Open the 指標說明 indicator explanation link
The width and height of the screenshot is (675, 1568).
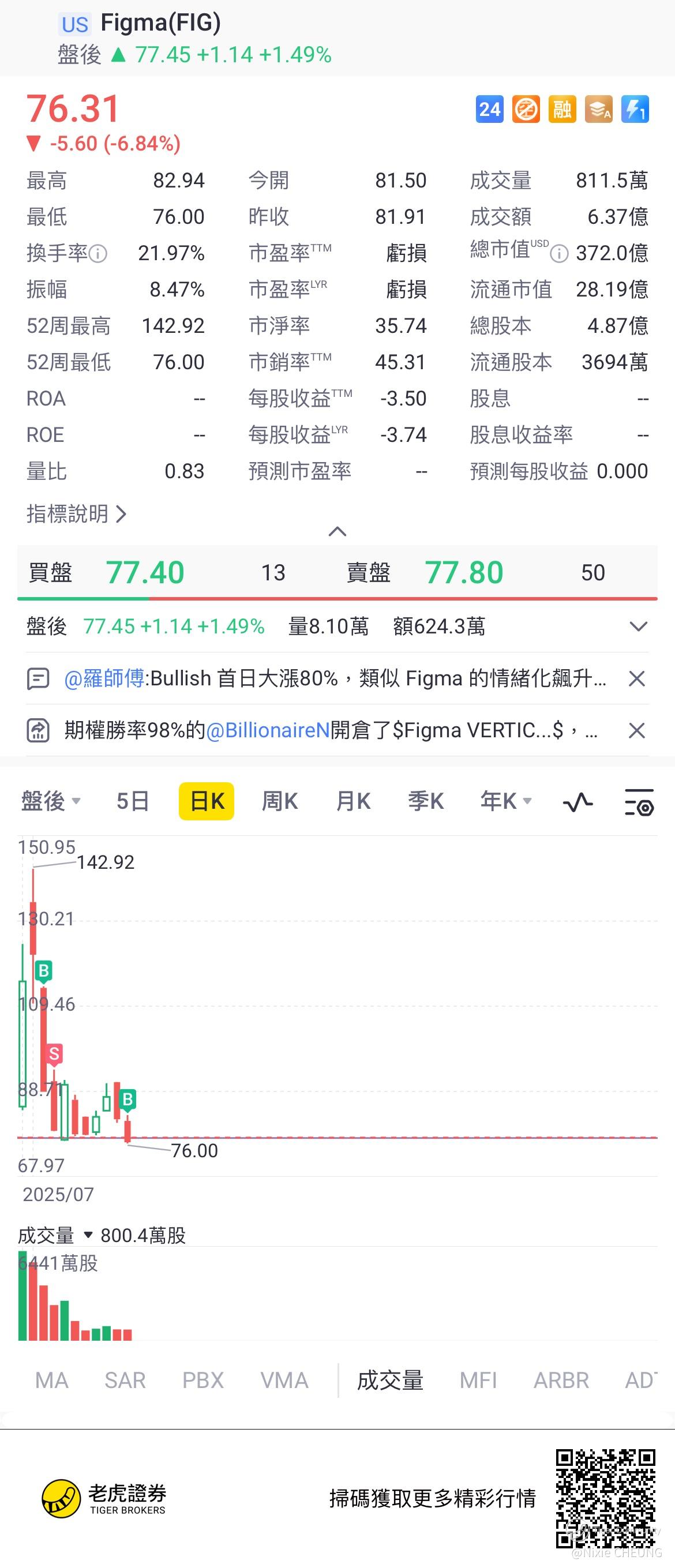[76, 514]
